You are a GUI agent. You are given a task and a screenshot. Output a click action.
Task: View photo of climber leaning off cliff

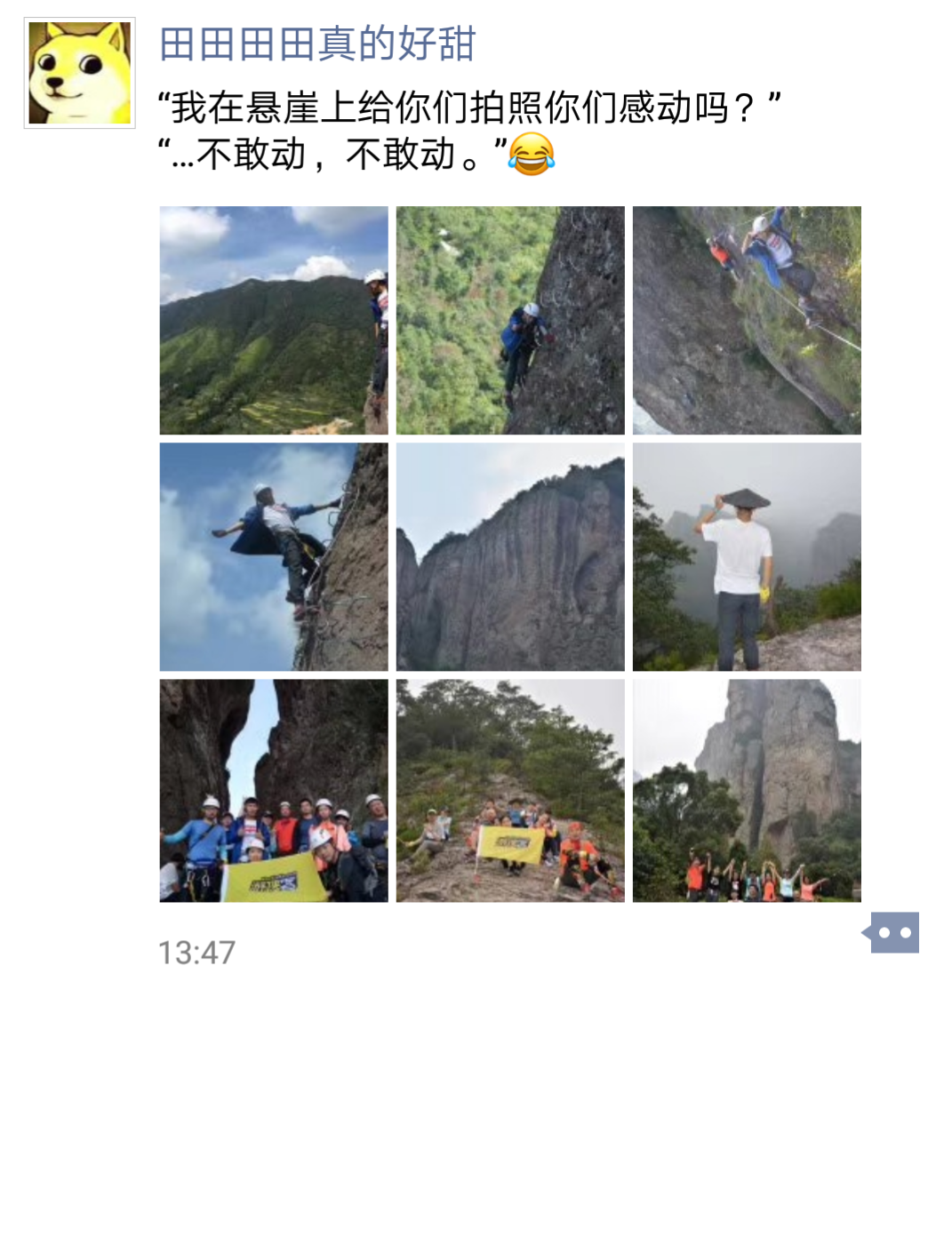(x=274, y=556)
